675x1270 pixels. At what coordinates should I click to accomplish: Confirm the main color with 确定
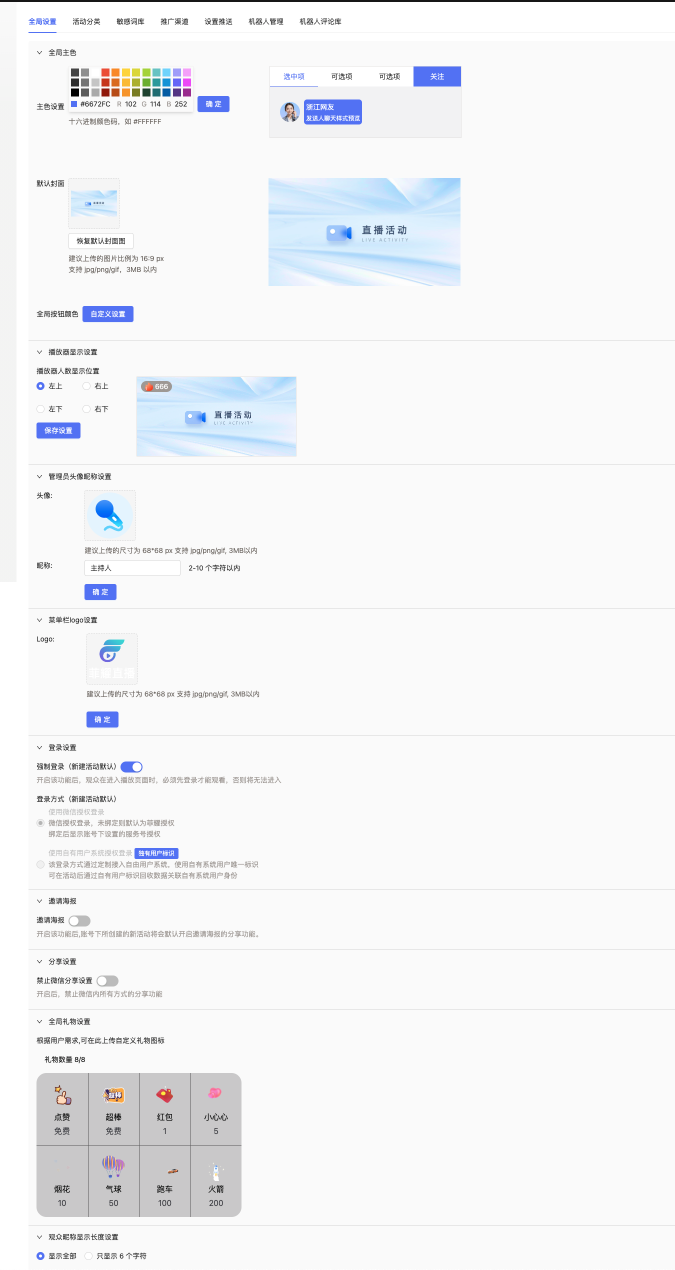click(x=213, y=103)
